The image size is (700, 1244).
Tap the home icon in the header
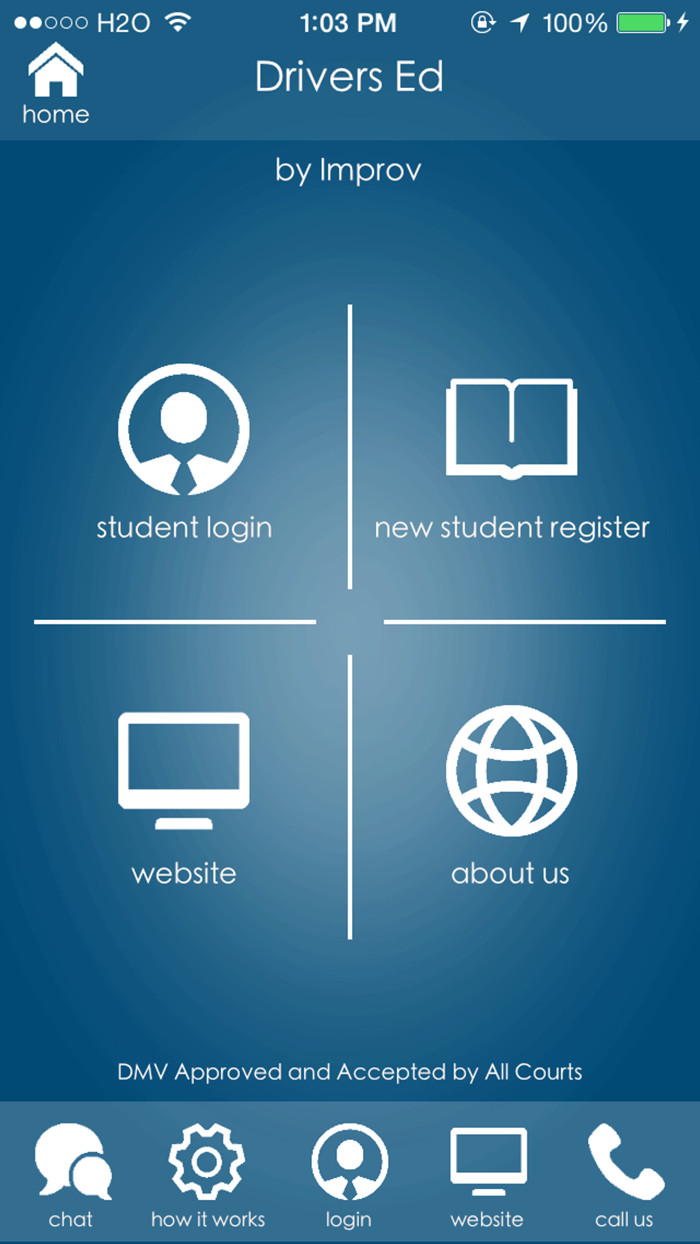click(x=56, y=86)
